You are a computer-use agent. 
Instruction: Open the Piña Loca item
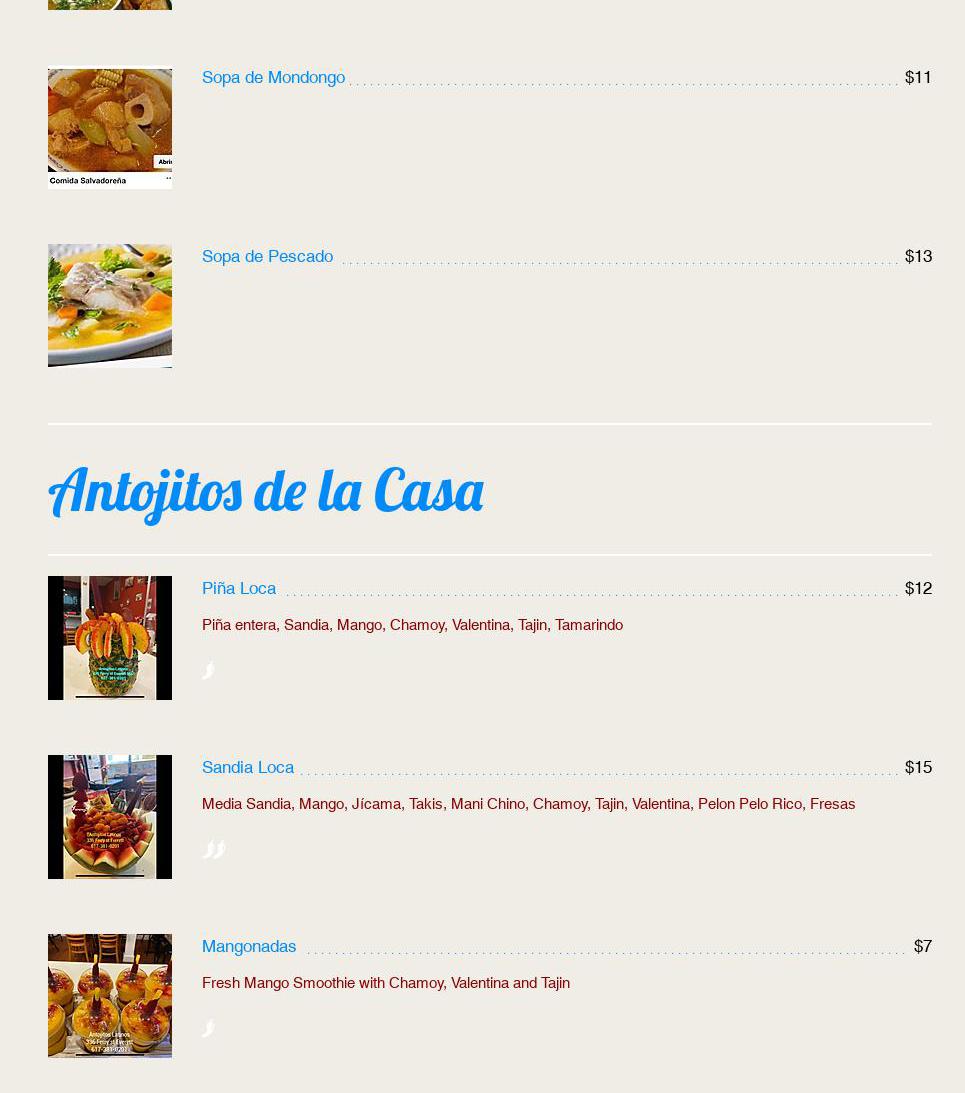click(x=239, y=588)
